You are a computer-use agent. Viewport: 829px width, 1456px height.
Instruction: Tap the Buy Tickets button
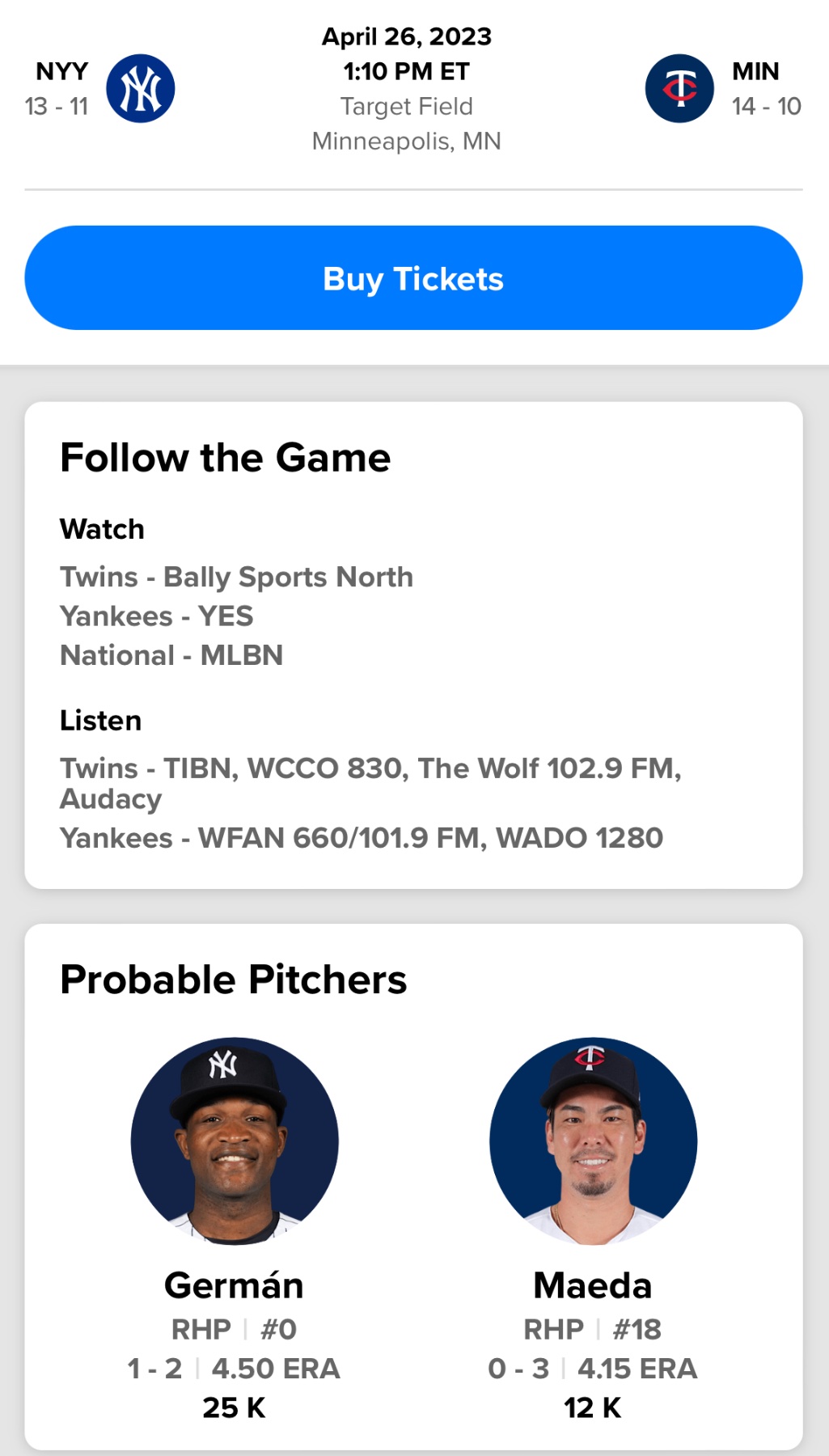[413, 278]
